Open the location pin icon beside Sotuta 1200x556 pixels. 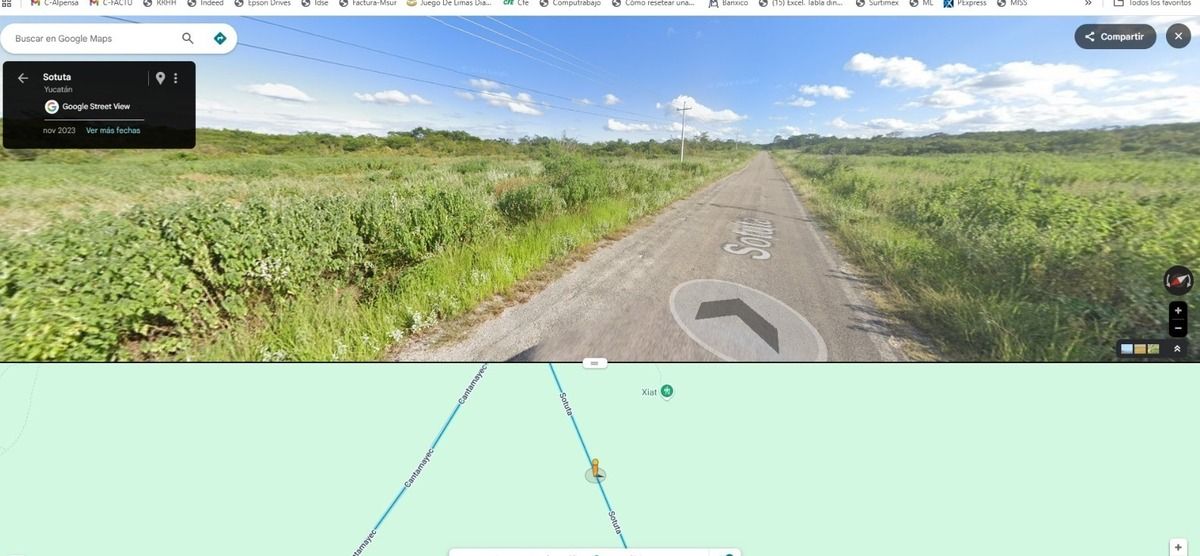coord(160,78)
